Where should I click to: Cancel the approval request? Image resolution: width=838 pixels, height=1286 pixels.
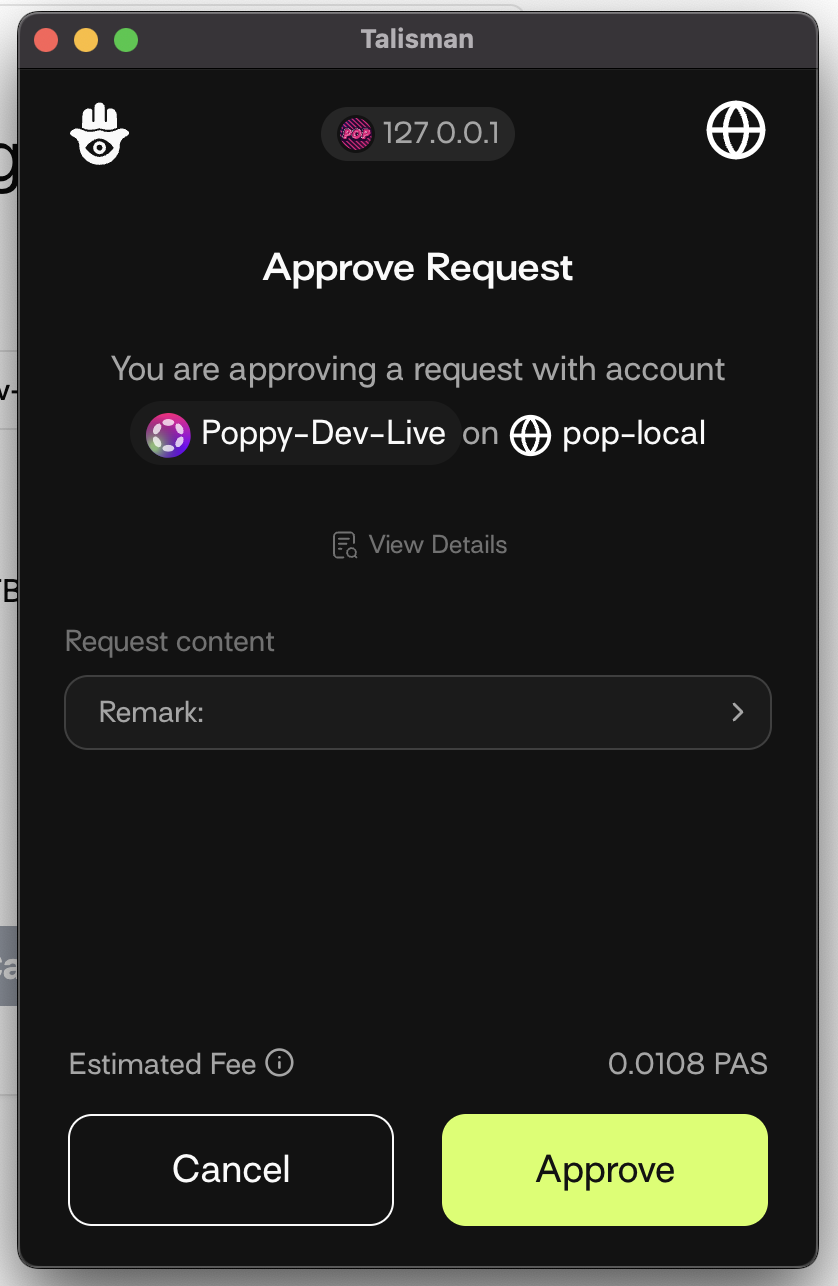pyautogui.click(x=231, y=1169)
